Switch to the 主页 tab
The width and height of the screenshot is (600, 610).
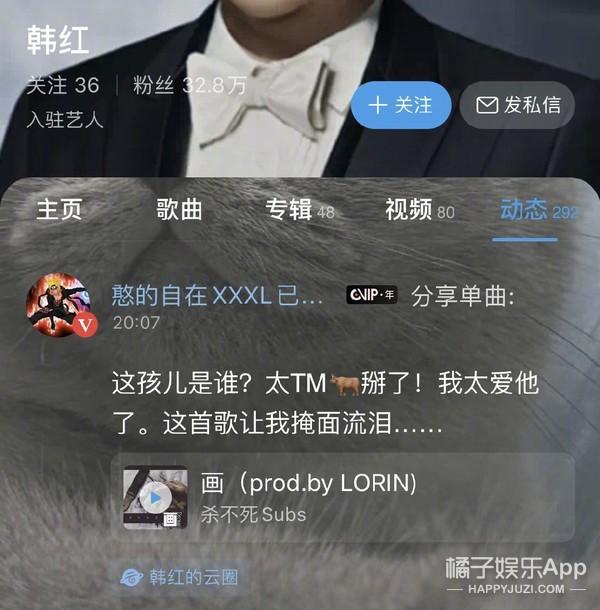tap(58, 209)
